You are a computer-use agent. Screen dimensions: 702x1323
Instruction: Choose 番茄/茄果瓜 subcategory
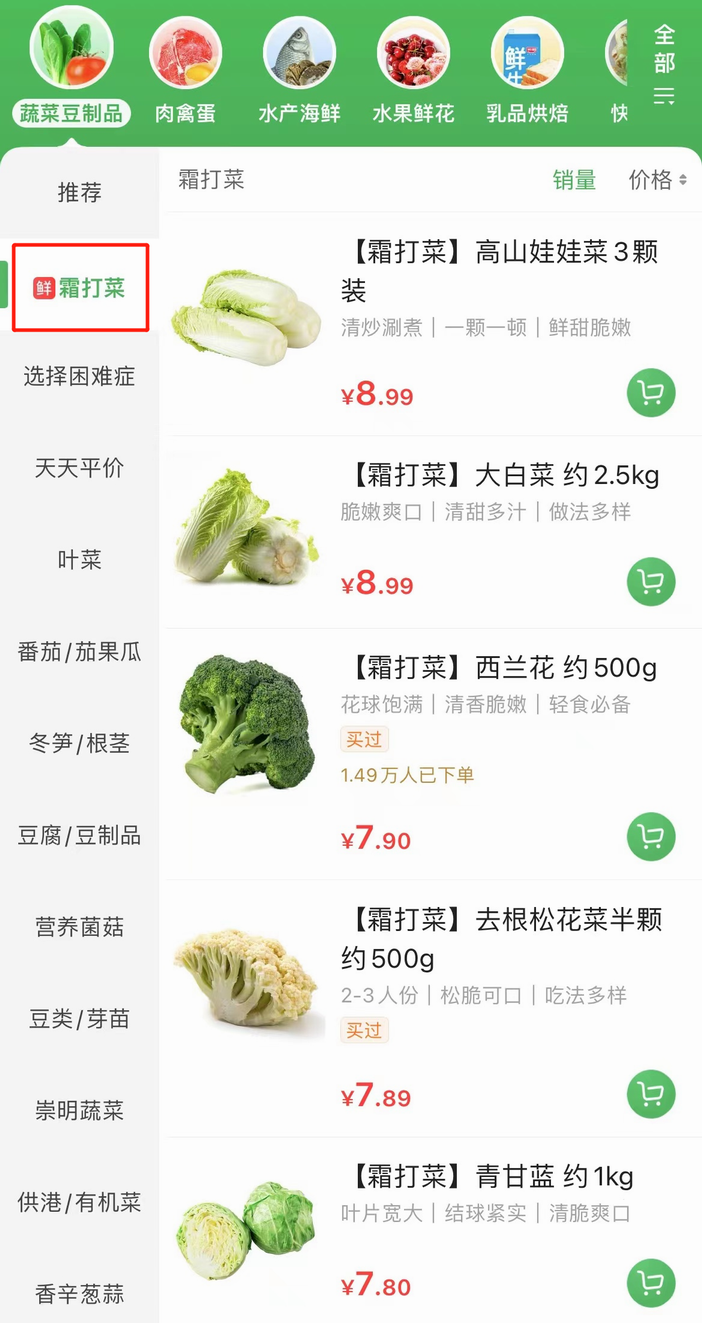tap(79, 652)
